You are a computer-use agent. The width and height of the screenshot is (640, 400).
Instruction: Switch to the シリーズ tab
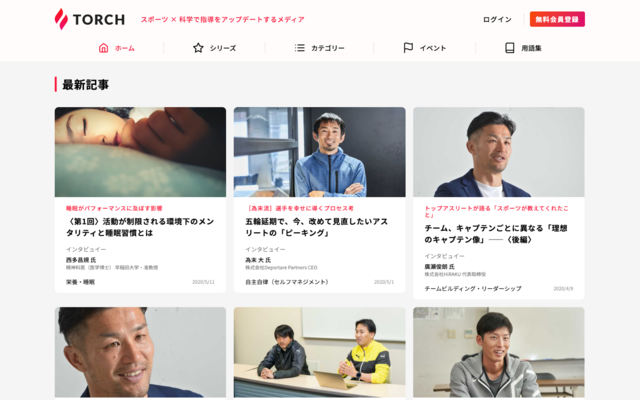point(214,48)
